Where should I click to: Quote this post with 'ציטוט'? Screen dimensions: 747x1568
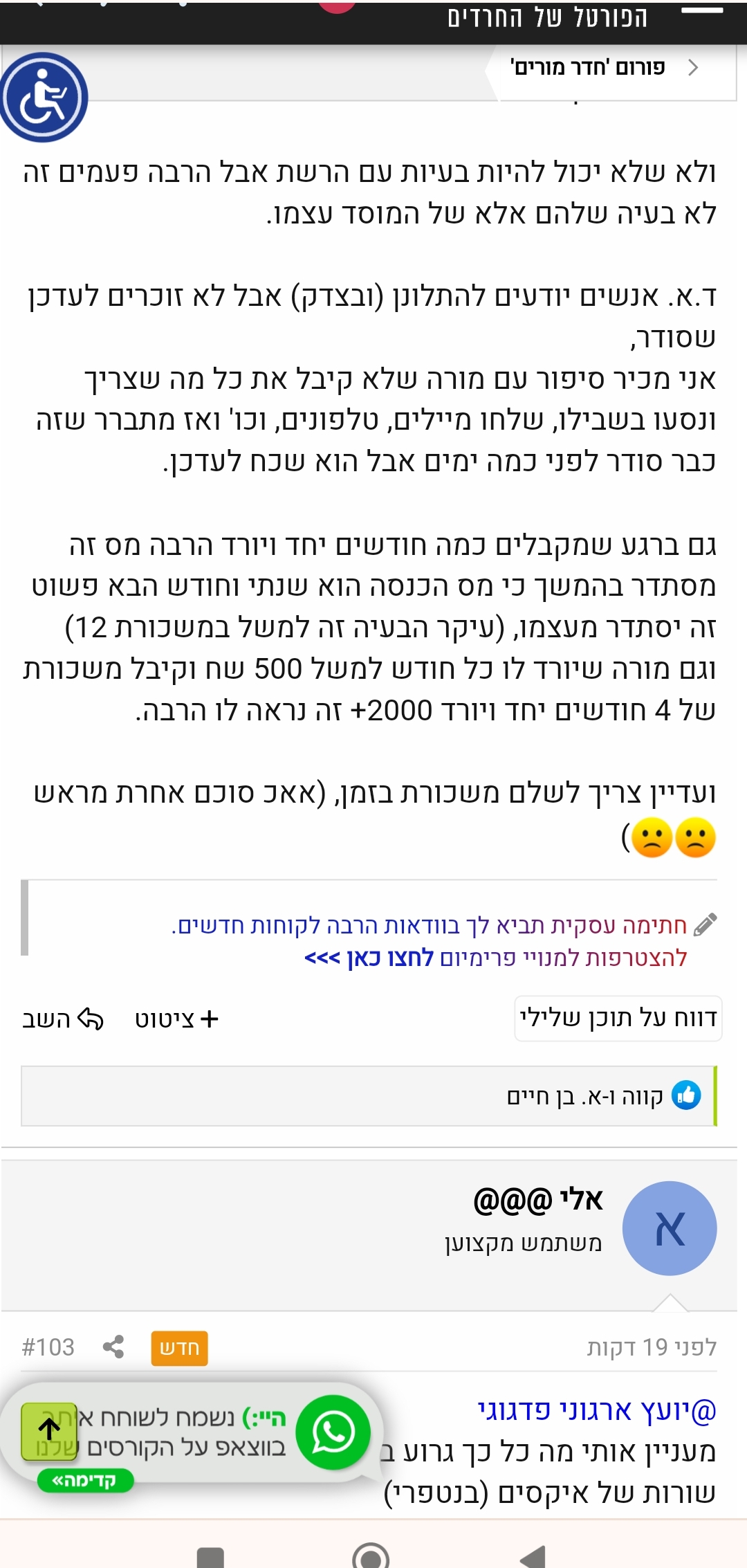coord(177,1019)
